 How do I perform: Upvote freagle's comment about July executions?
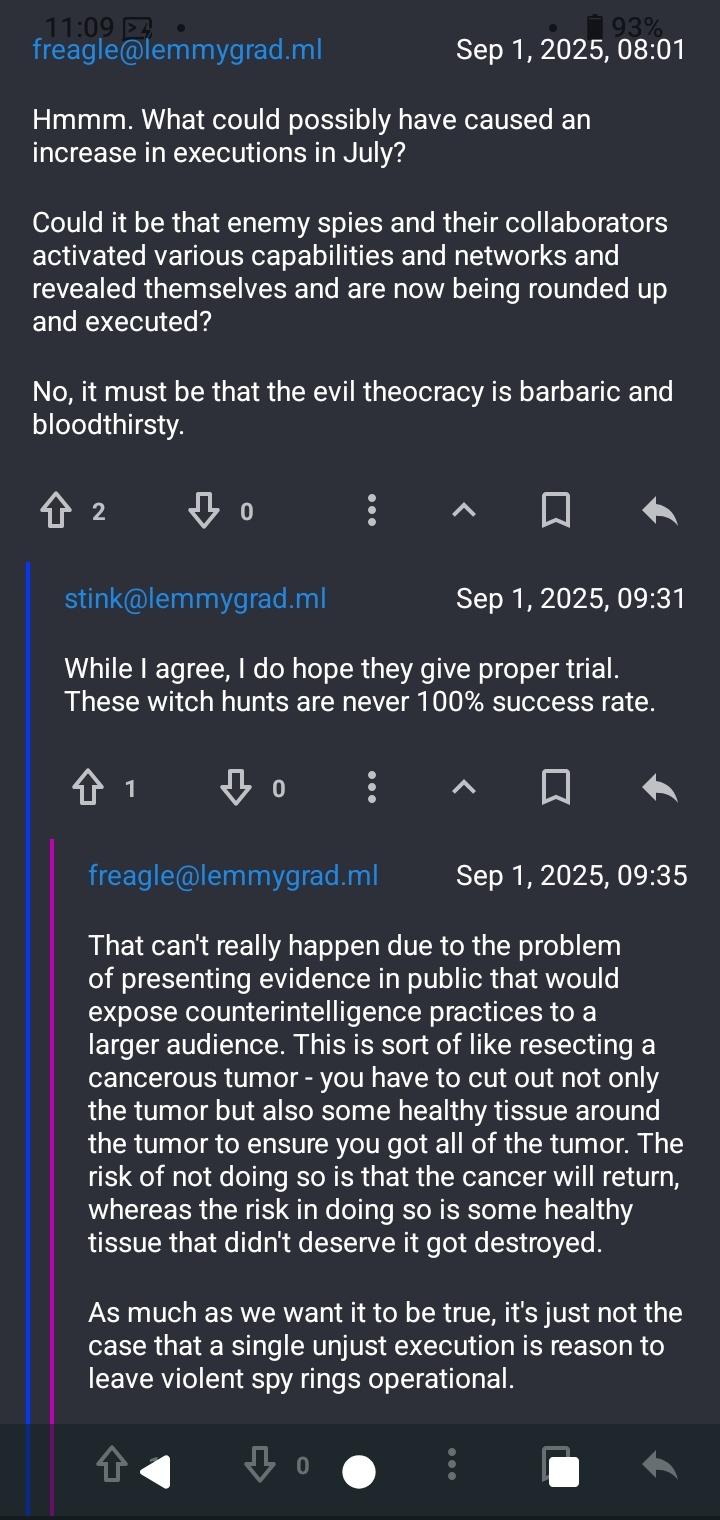pos(57,511)
